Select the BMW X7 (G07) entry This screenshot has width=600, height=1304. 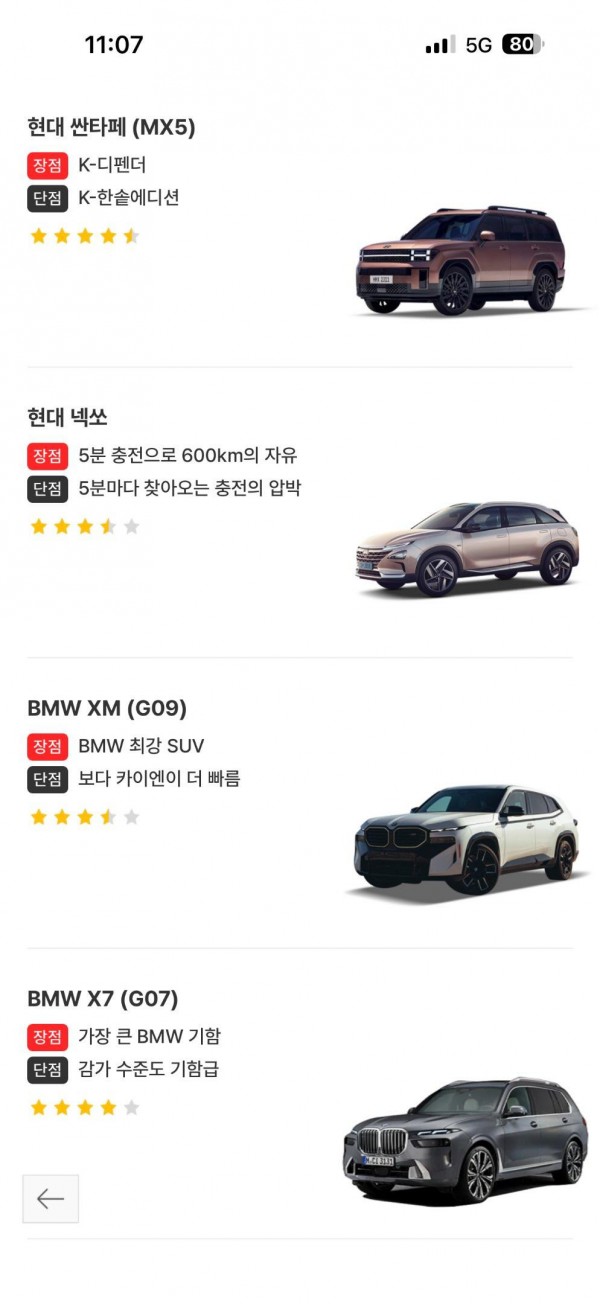click(x=103, y=998)
